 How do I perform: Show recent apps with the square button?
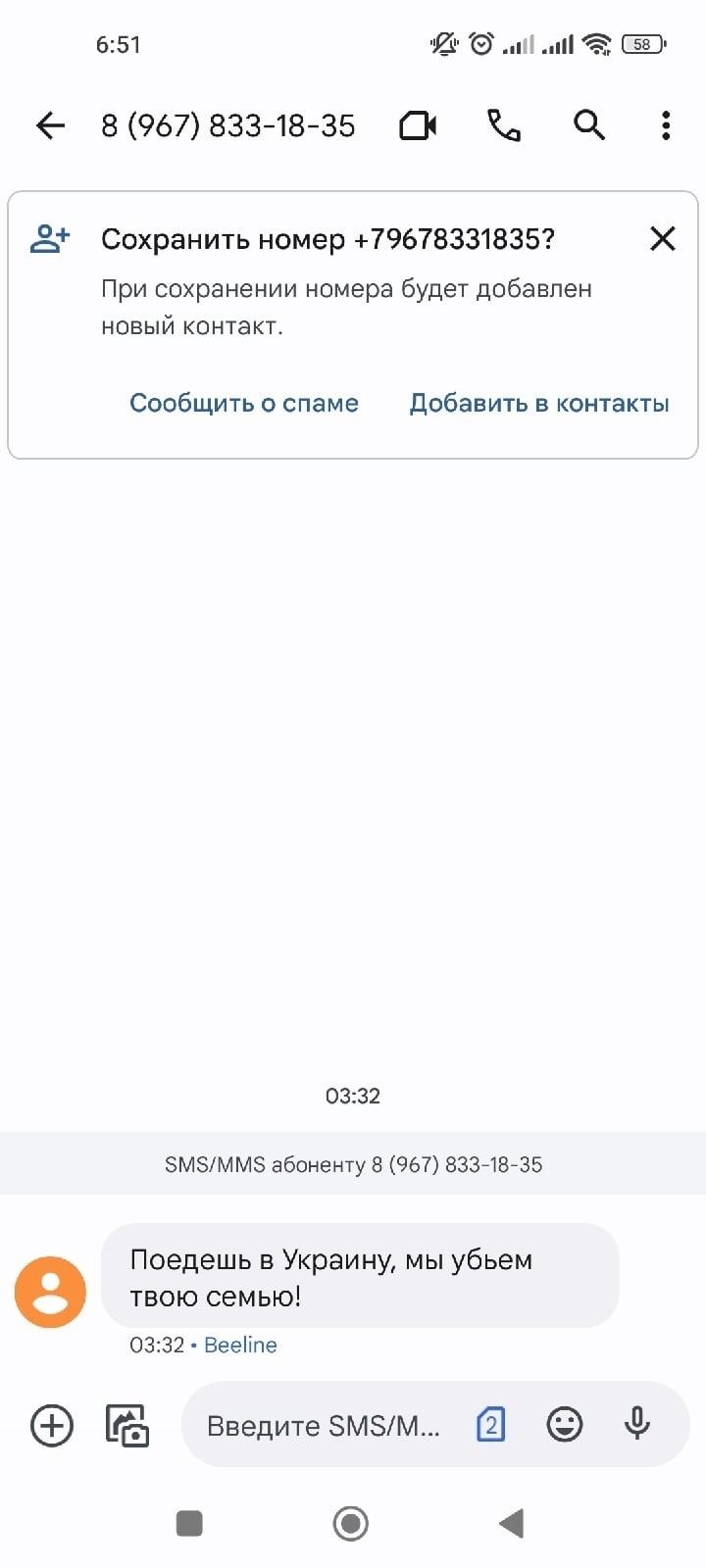point(189,1524)
